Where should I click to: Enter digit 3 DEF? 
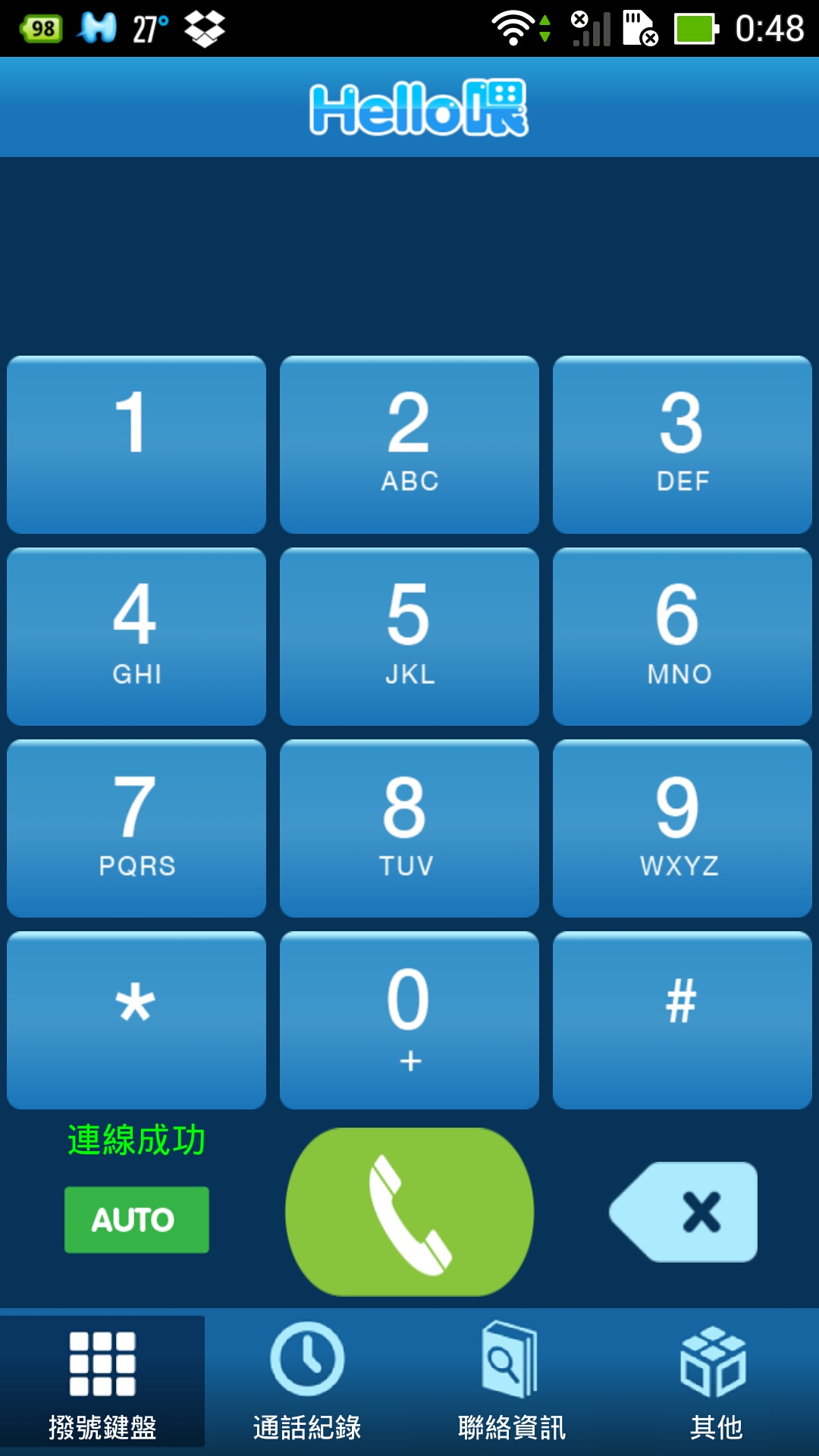tap(682, 444)
